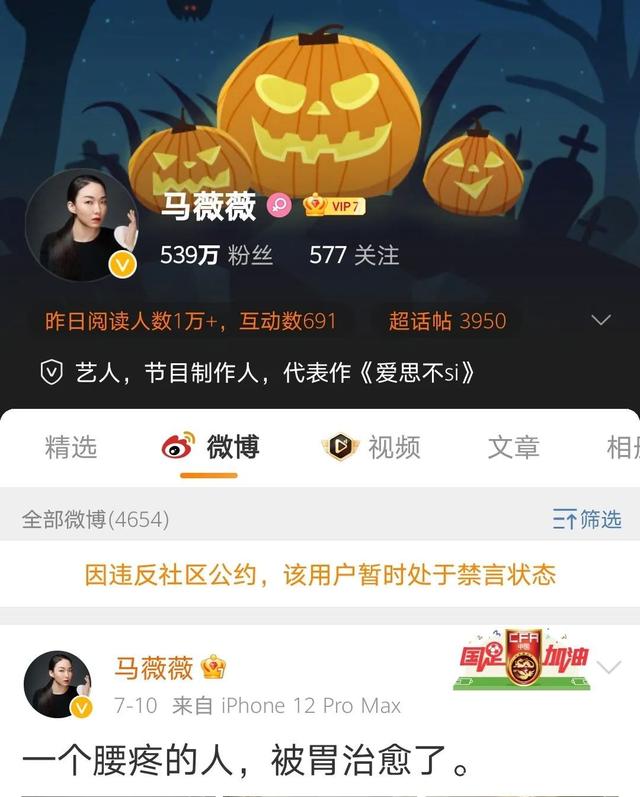Expand profile details with the chevron
640x797 pixels.
[x=601, y=320]
